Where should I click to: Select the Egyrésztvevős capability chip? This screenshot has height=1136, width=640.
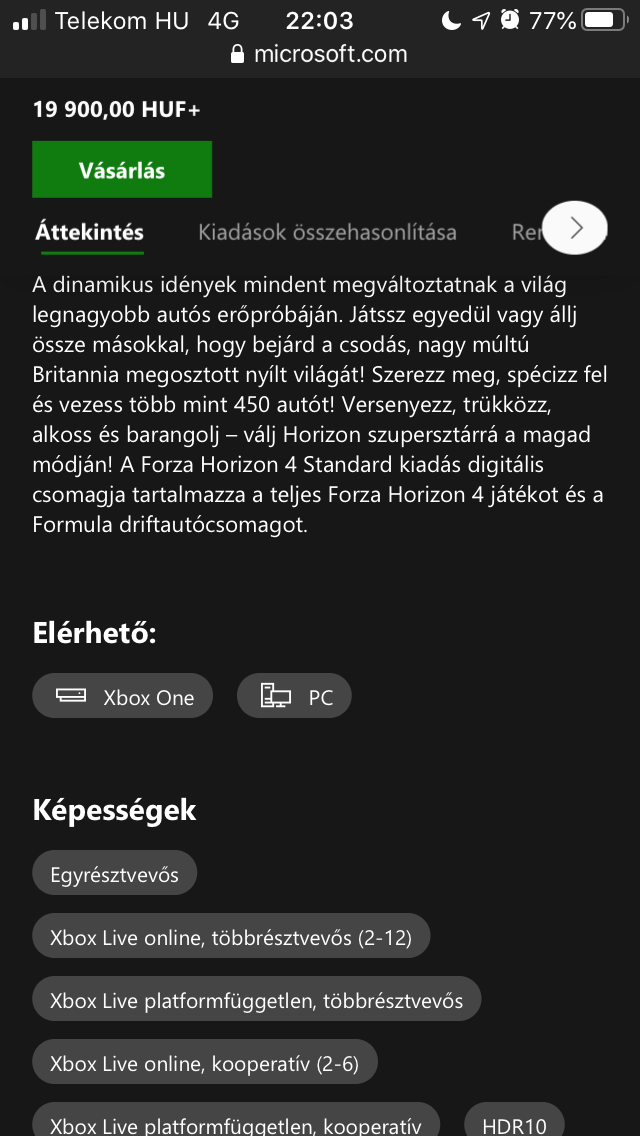click(114, 874)
